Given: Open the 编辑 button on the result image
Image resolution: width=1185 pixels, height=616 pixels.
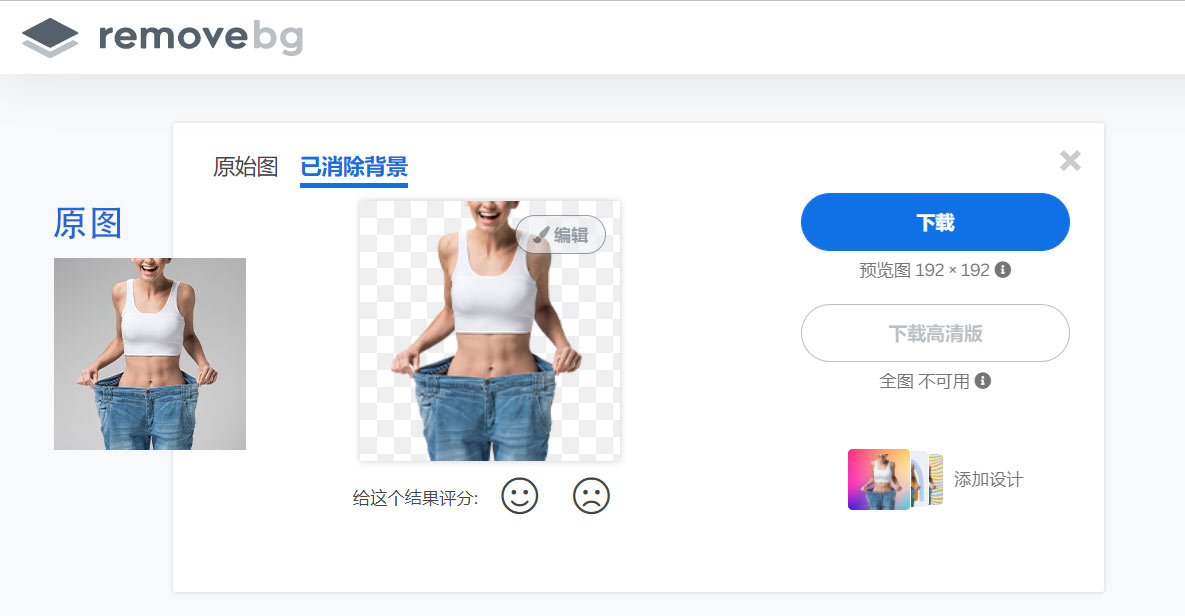Looking at the screenshot, I should (561, 235).
